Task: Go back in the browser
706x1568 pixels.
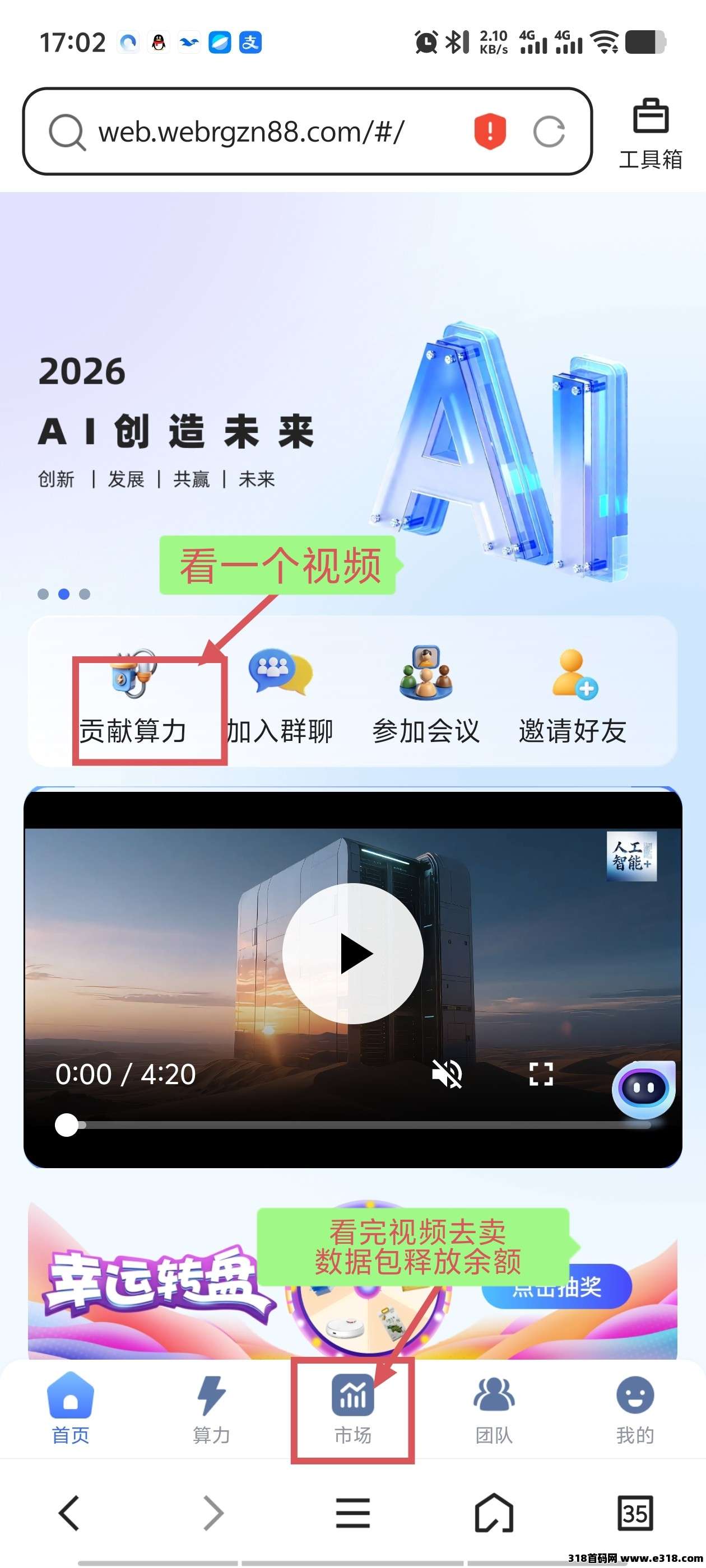Action: 69,1513
